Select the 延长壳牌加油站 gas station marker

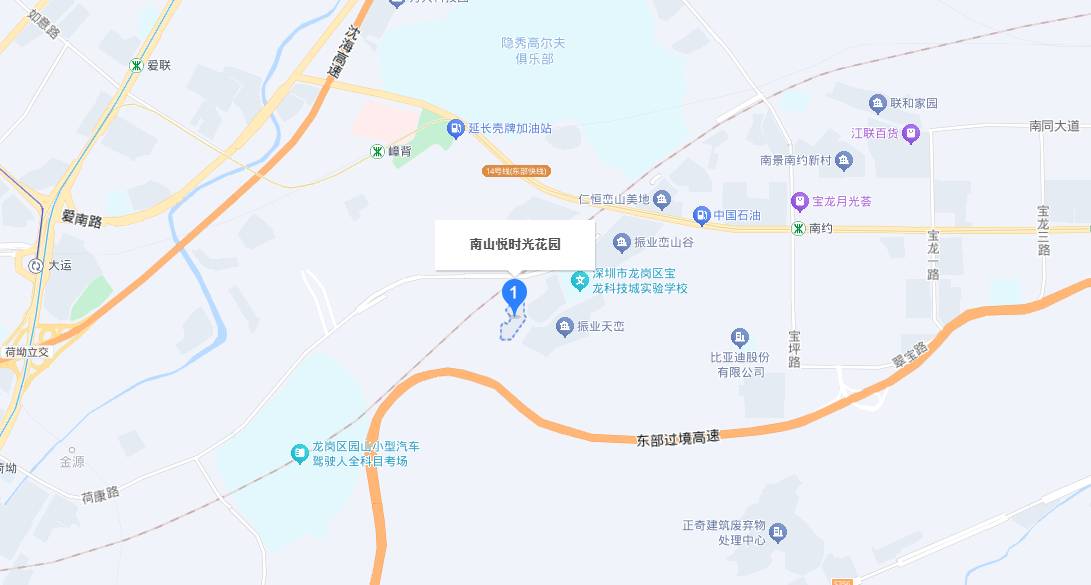[456, 128]
